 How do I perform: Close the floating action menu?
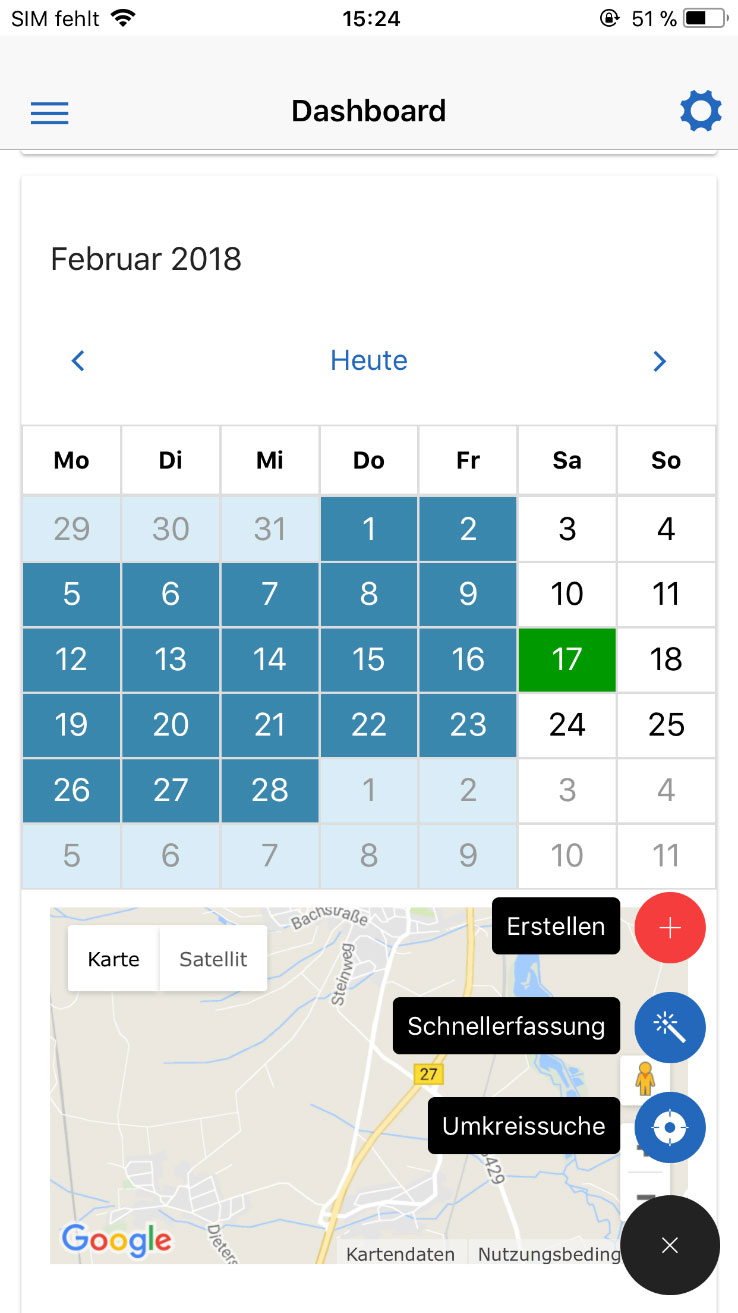coord(670,1245)
